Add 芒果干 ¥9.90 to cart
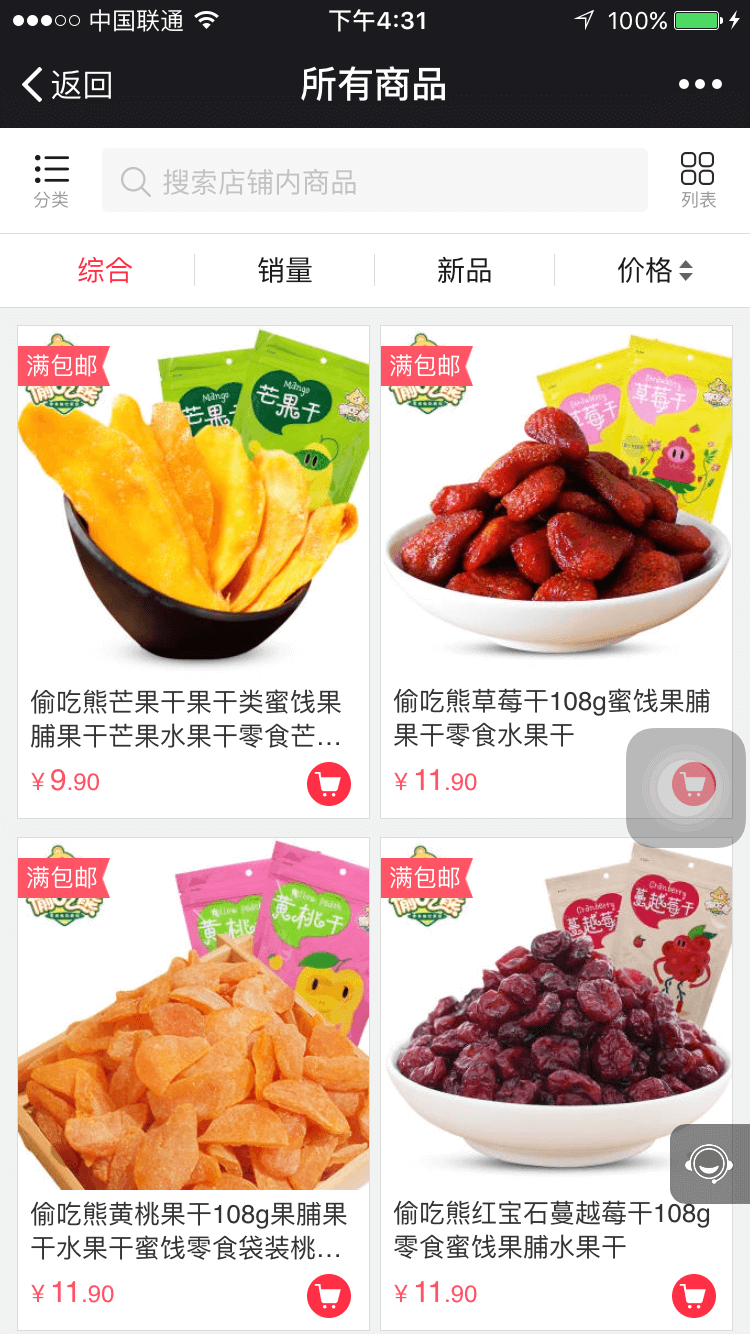The height and width of the screenshot is (1334, 750). (x=329, y=784)
